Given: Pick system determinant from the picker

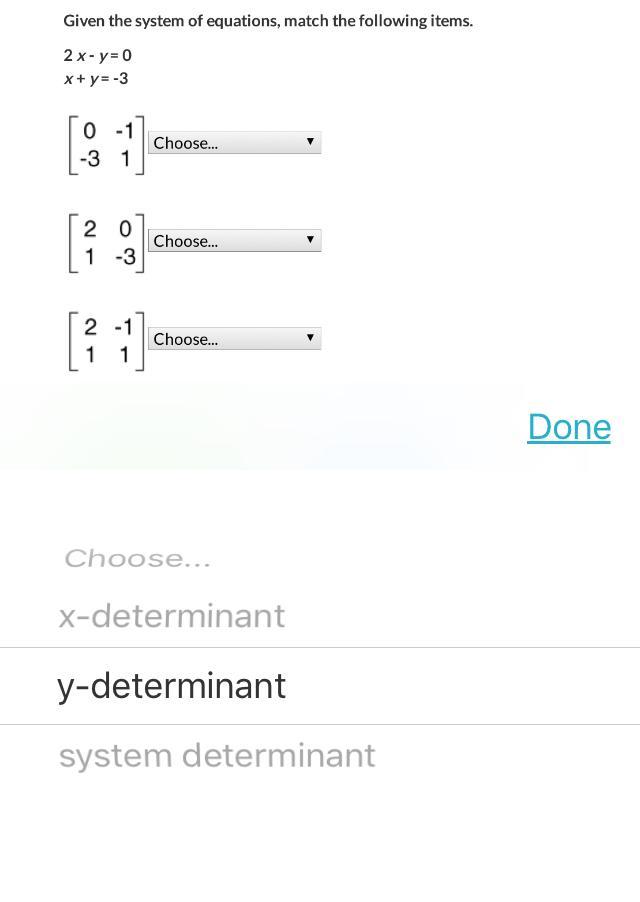Looking at the screenshot, I should (x=217, y=755).
